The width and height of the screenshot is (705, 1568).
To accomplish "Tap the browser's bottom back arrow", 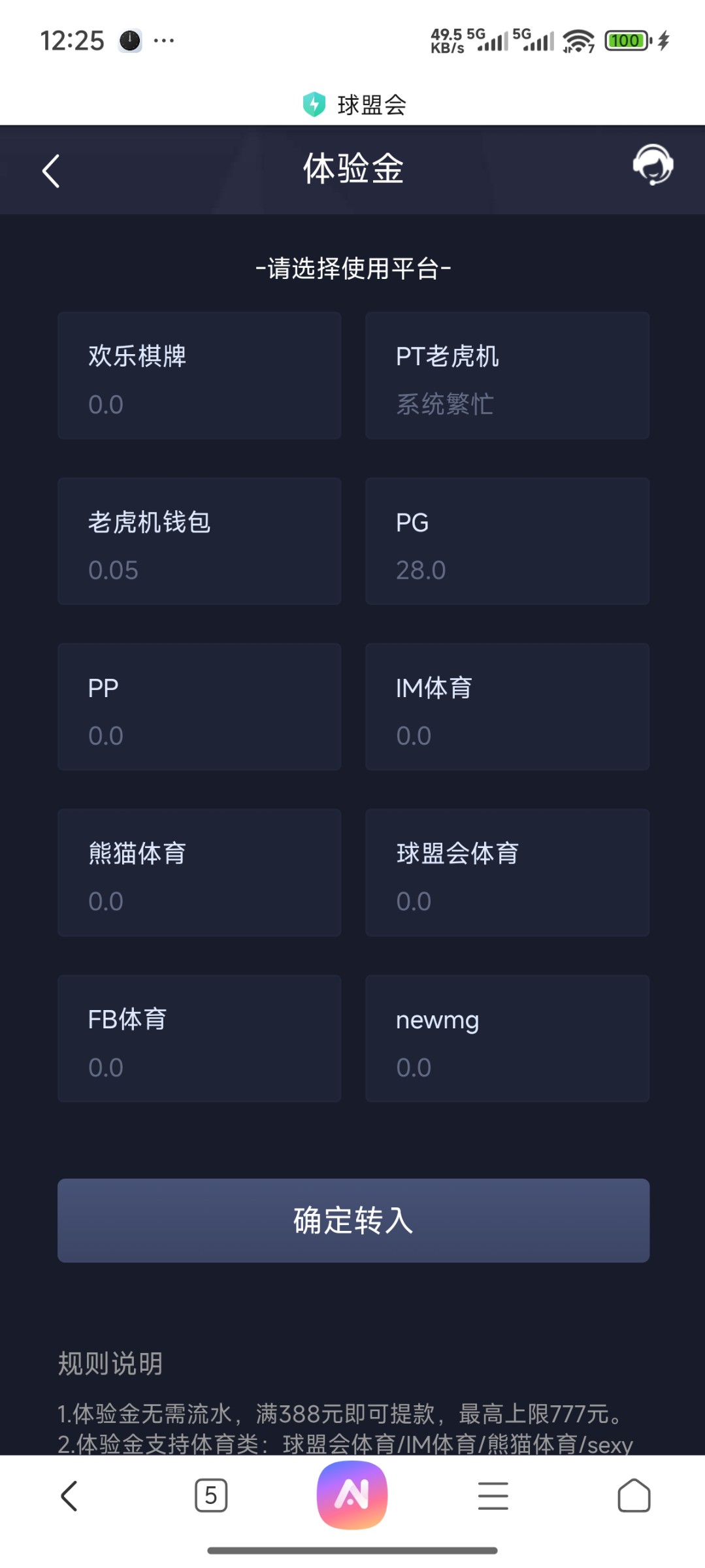I will 69,1495.
